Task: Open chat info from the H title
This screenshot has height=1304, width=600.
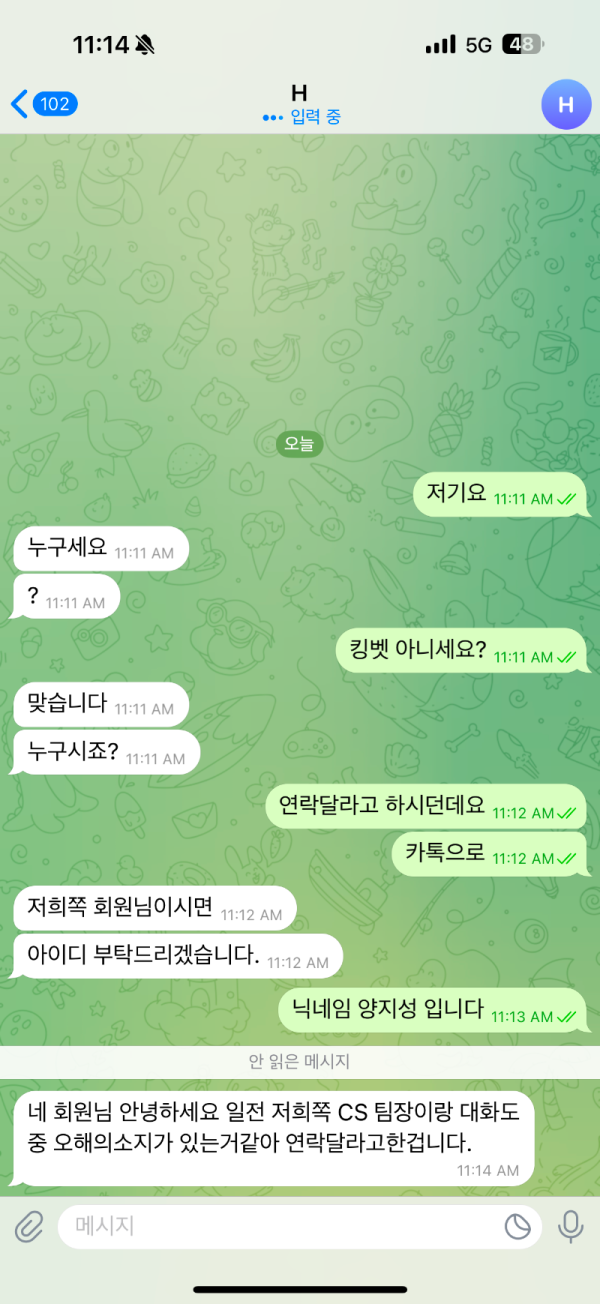Action: (299, 95)
